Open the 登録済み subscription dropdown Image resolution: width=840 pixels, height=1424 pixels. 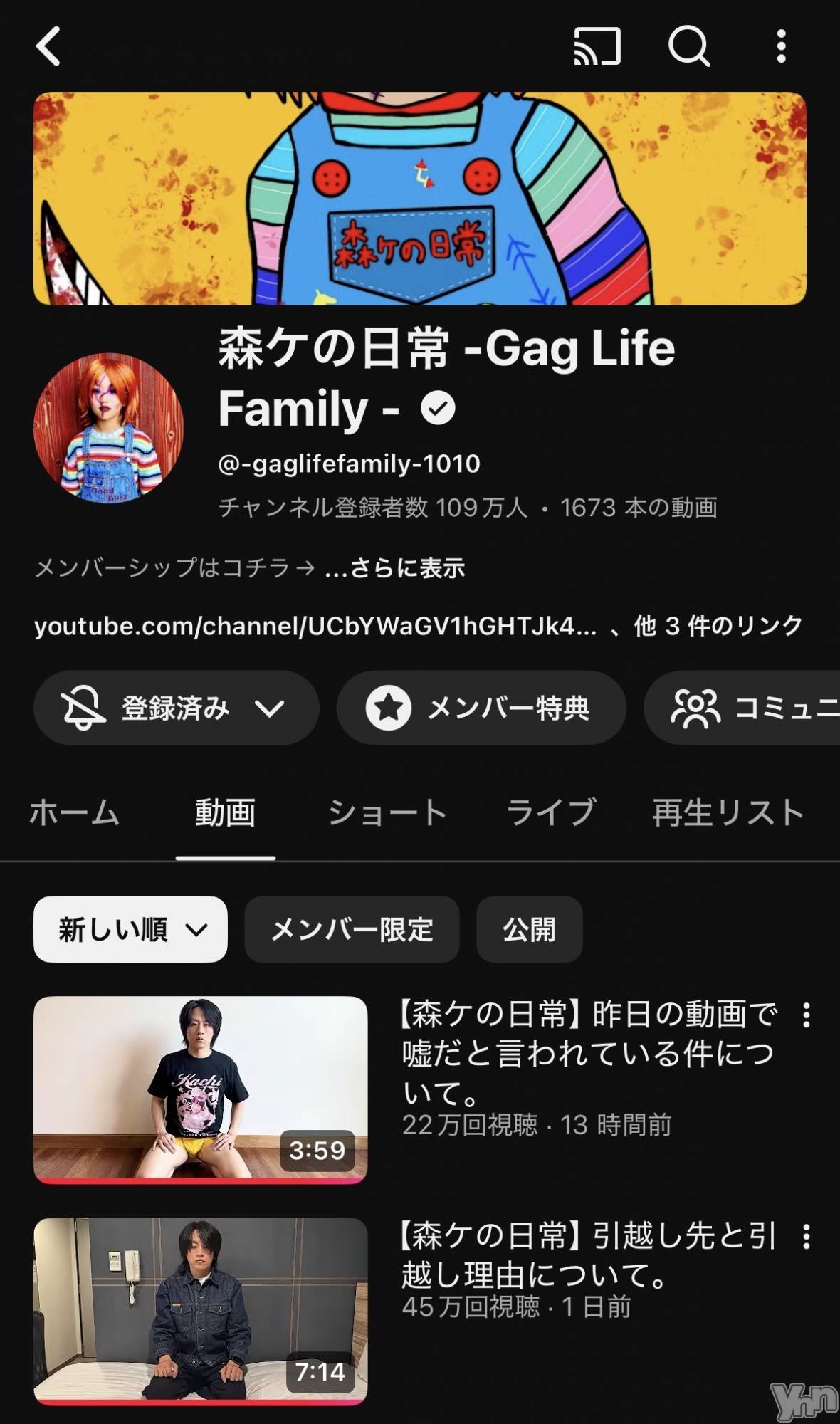[176, 708]
